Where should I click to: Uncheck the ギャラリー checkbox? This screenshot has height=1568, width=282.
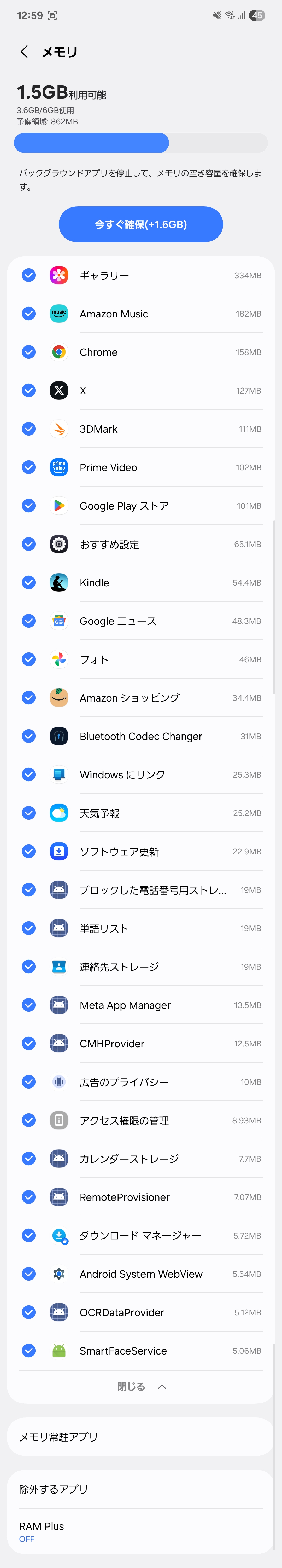pyautogui.click(x=28, y=276)
